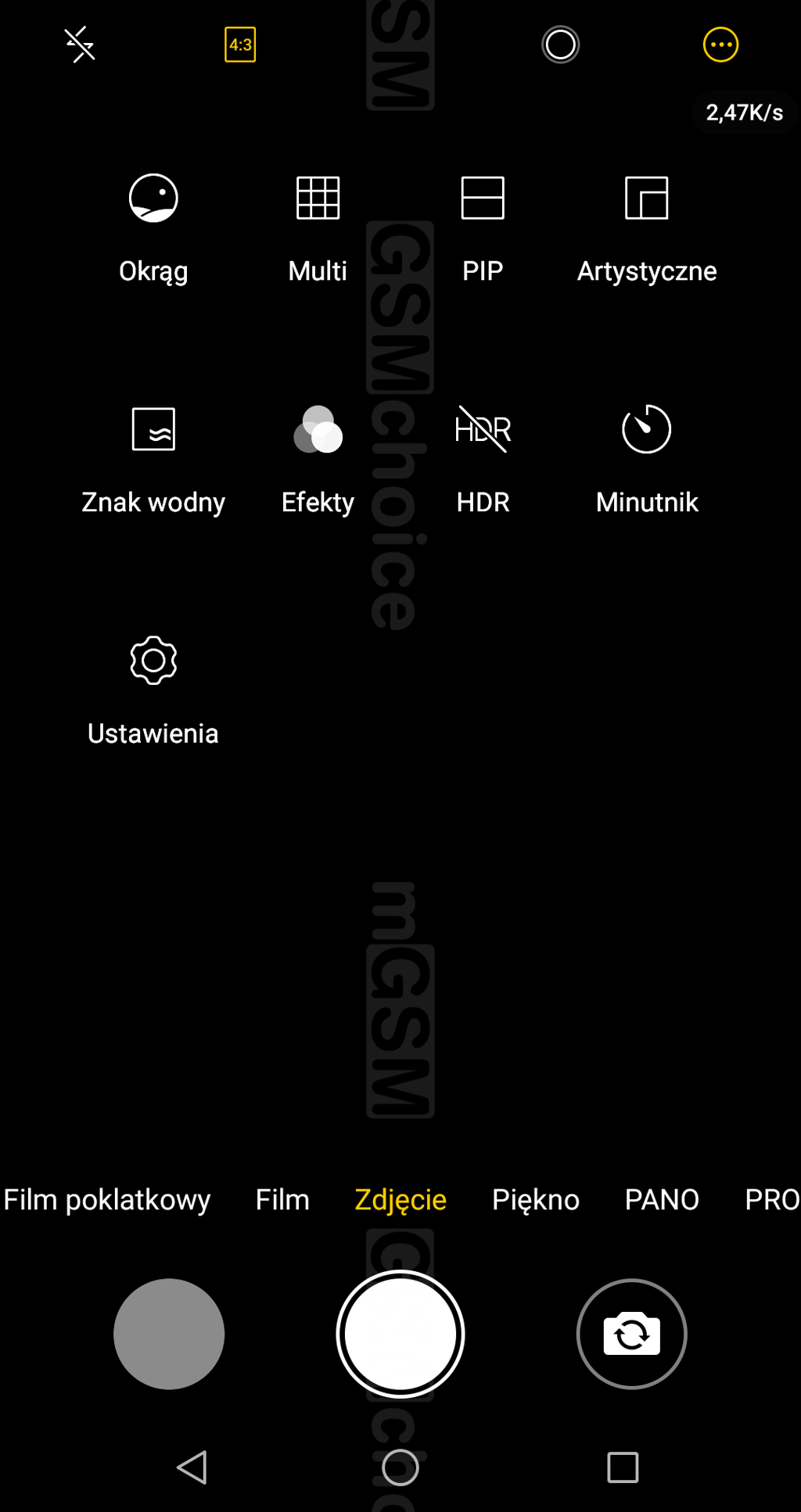Viewport: 801px width, 1512px height.
Task: Switch to Film poklatkowy mode
Action: click(x=107, y=1199)
